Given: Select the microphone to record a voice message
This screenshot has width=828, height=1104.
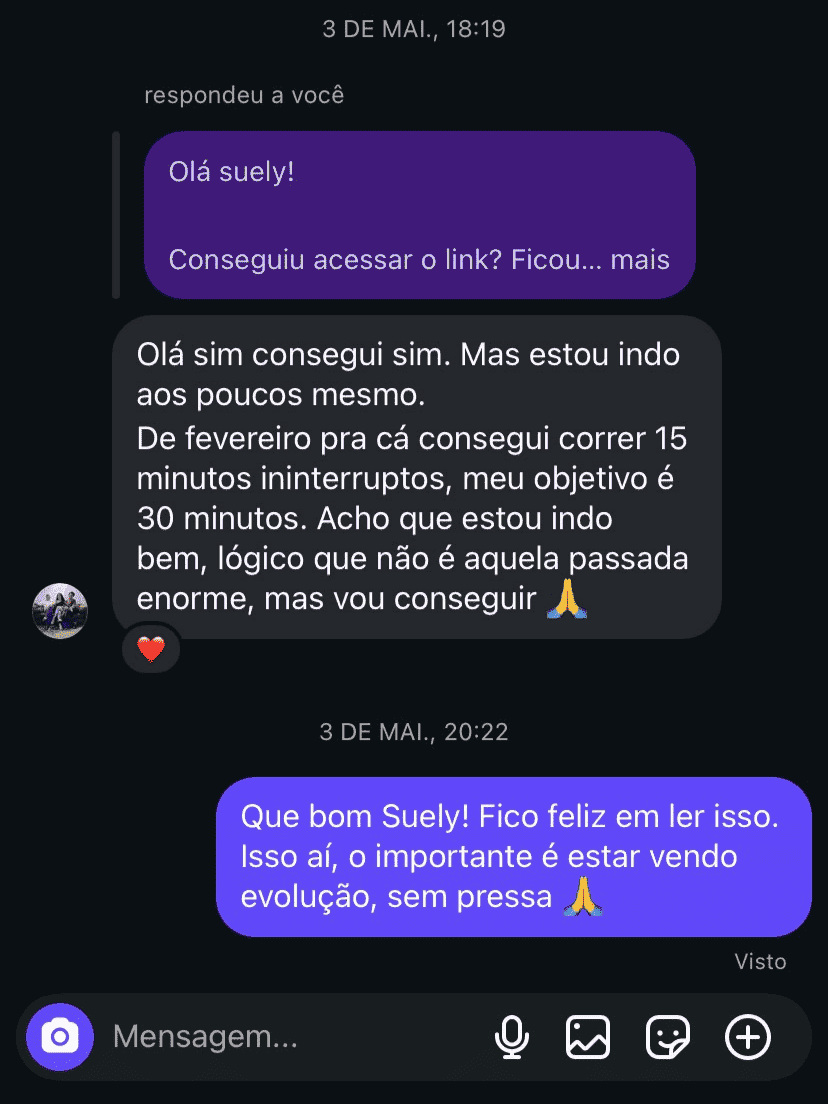Looking at the screenshot, I should coord(511,1037).
